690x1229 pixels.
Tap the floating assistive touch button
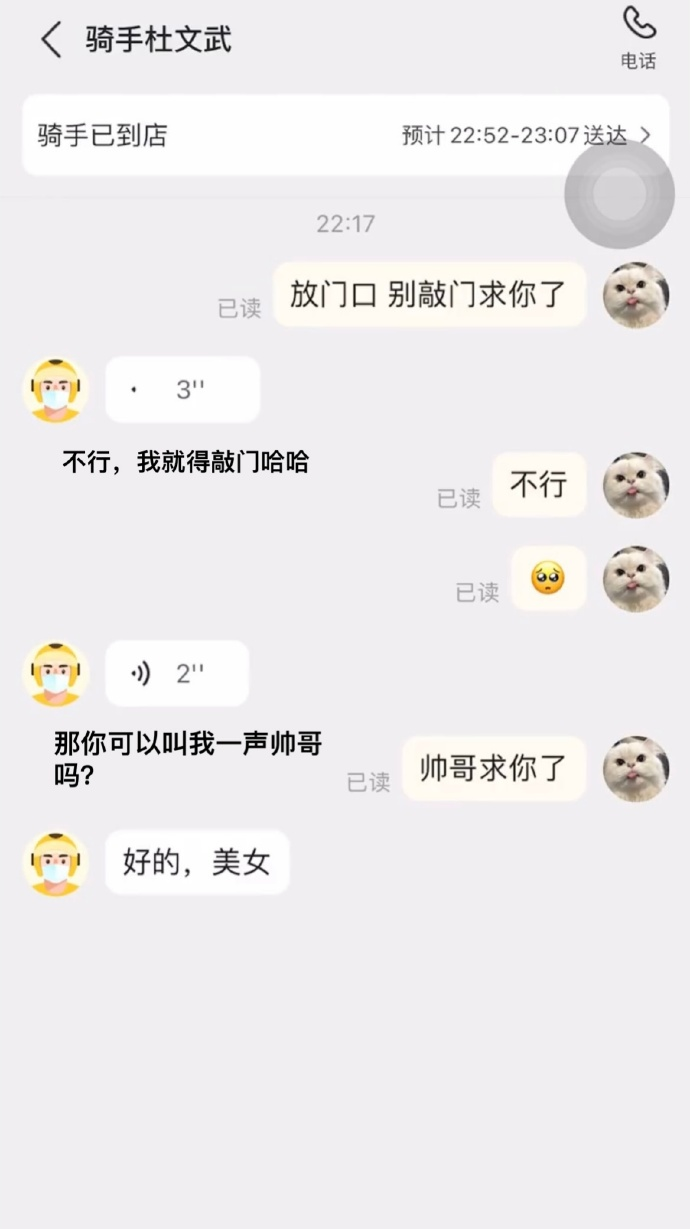click(x=619, y=194)
